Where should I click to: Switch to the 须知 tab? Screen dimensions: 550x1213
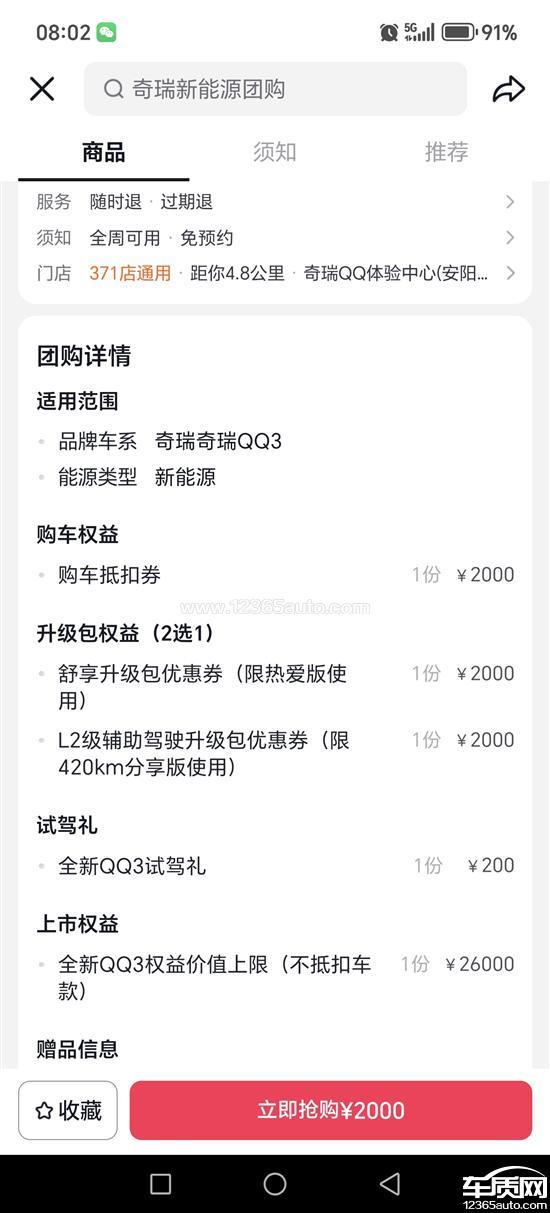click(274, 152)
